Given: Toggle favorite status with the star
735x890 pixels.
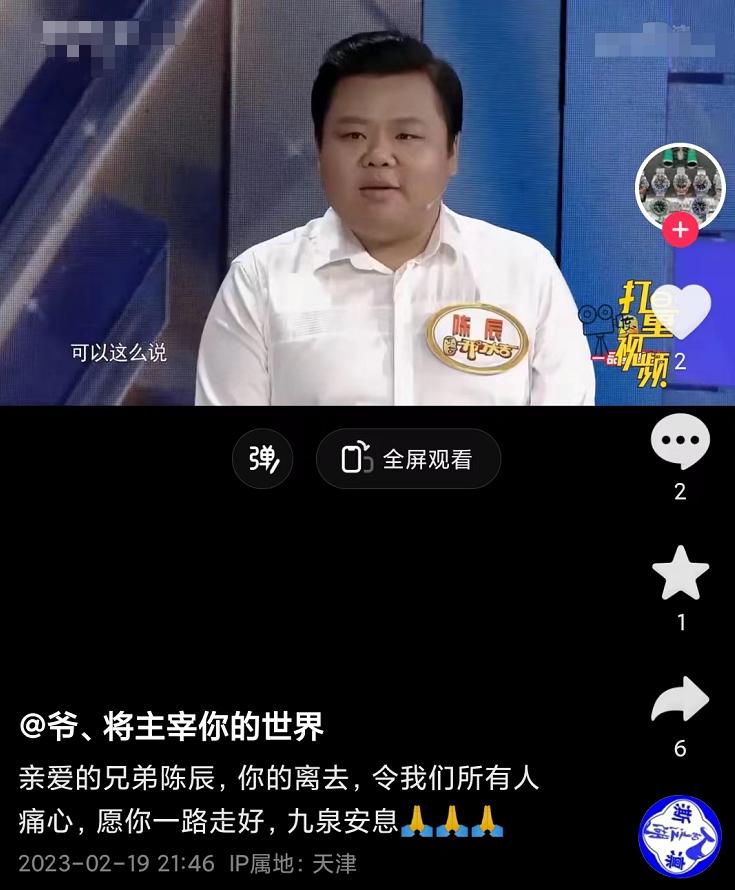Looking at the screenshot, I should [679, 574].
